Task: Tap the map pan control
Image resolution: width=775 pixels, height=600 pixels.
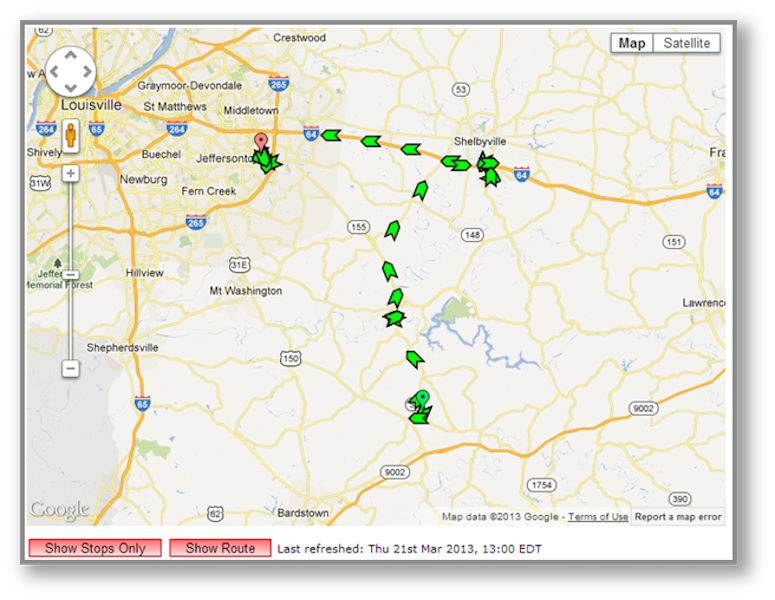Action: click(71, 72)
